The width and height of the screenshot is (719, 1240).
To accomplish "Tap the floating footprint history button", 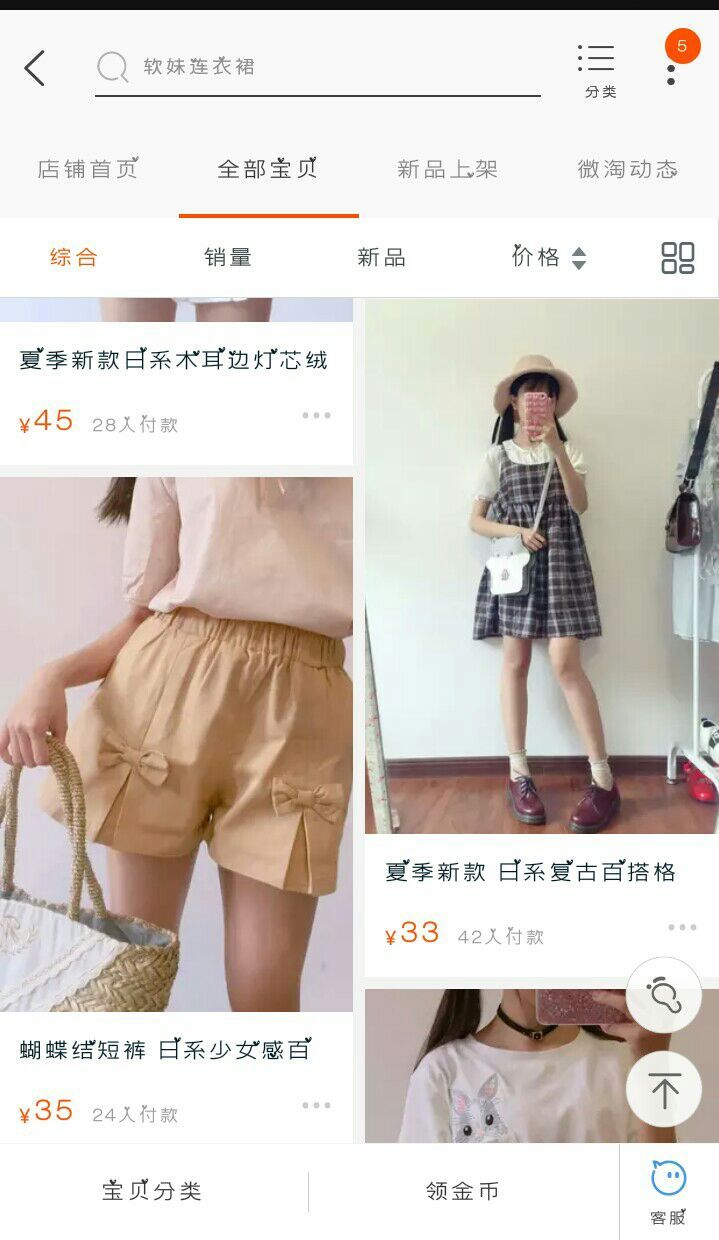I will (x=663, y=994).
